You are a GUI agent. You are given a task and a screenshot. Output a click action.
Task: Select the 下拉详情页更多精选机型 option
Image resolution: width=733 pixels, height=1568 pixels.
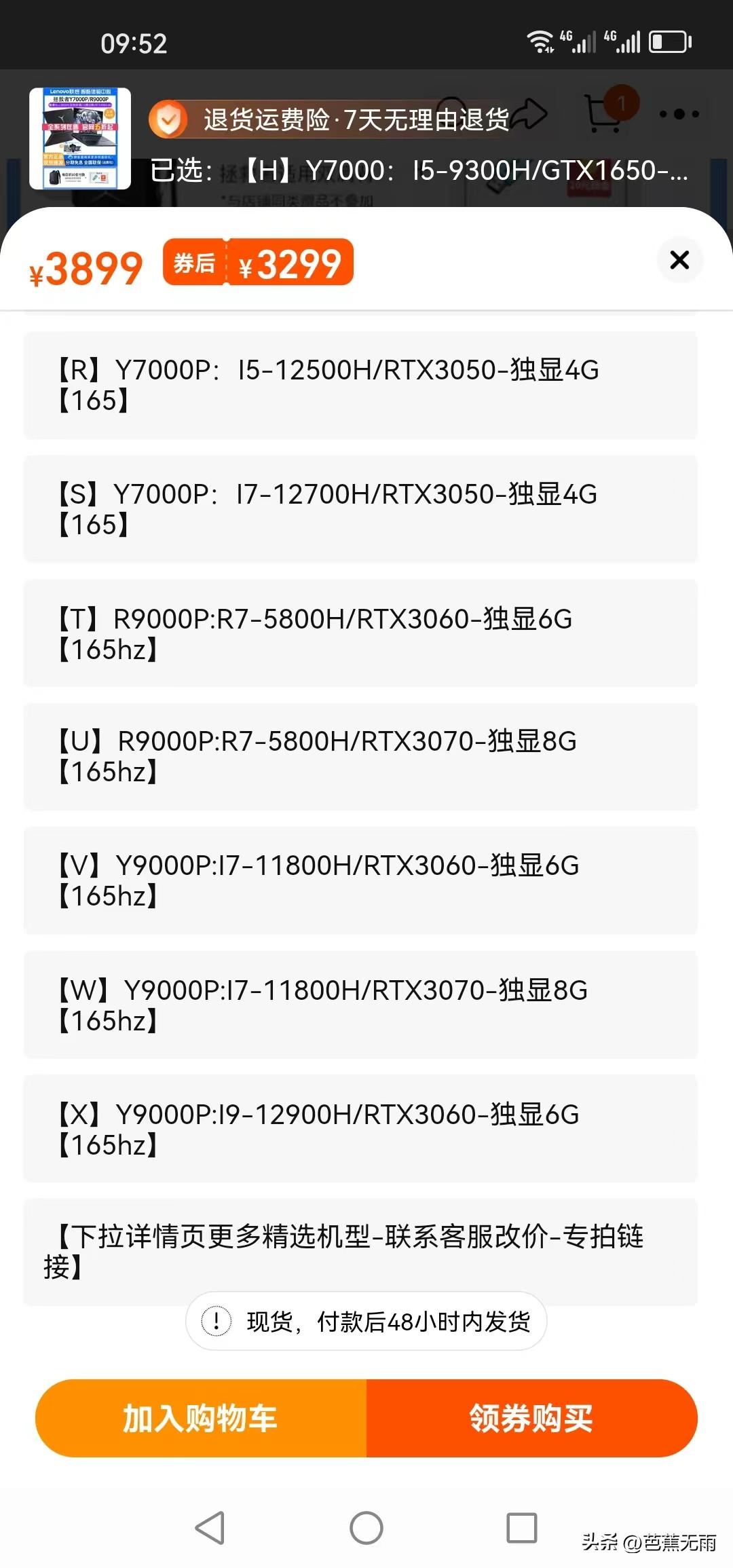[x=360, y=1252]
